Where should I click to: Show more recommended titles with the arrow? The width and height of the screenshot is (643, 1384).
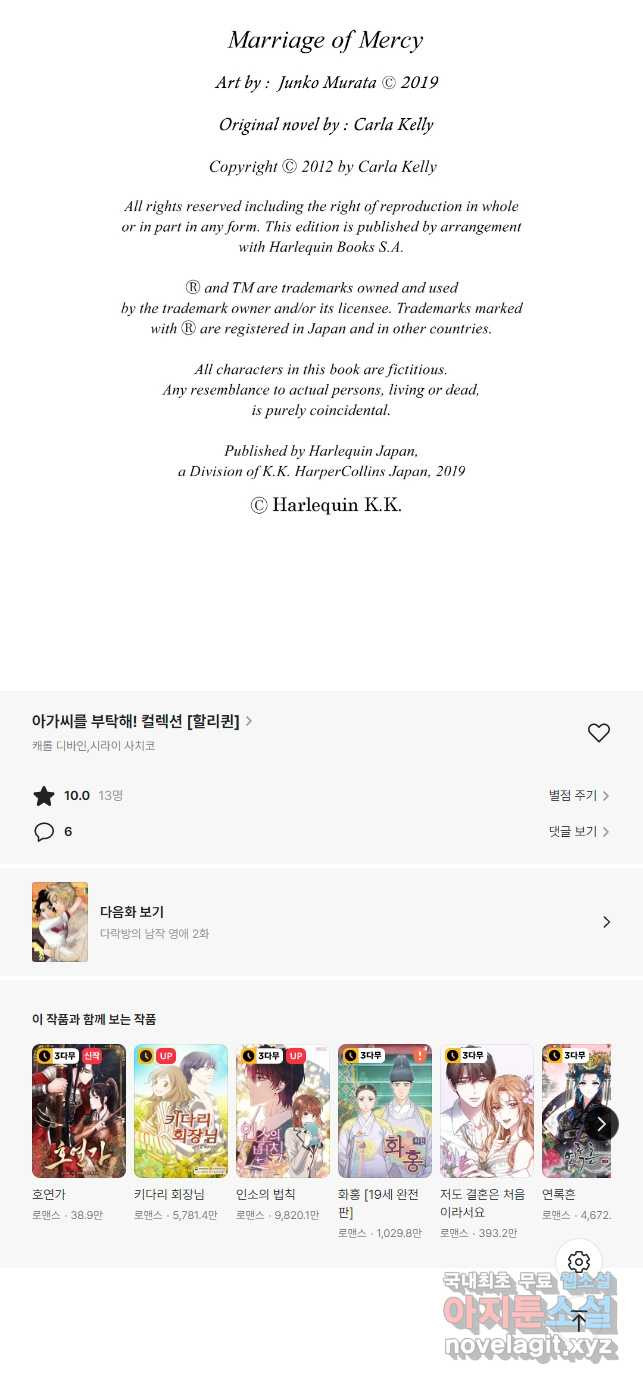[x=601, y=1124]
